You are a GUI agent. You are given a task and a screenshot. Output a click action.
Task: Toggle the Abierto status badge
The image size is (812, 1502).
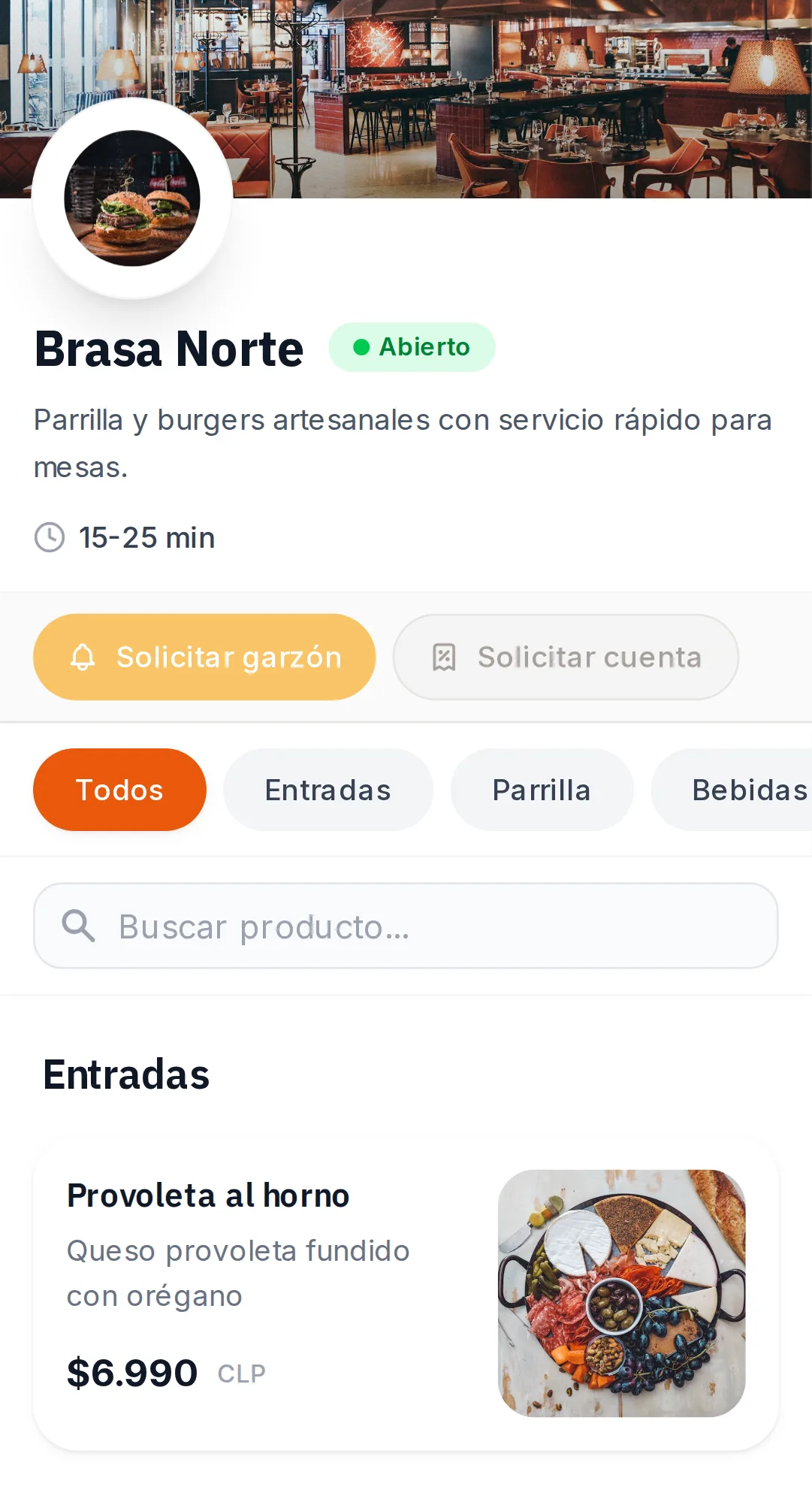coord(412,346)
